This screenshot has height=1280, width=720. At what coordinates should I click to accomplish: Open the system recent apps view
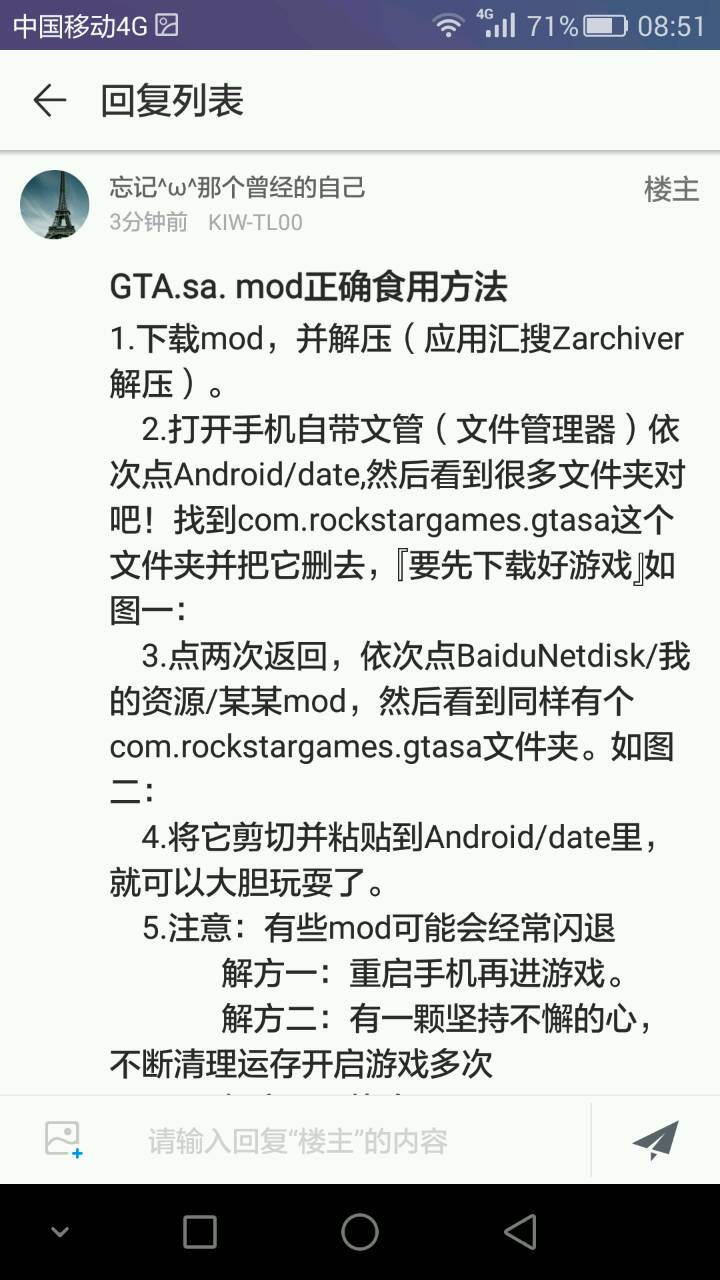click(x=200, y=1232)
